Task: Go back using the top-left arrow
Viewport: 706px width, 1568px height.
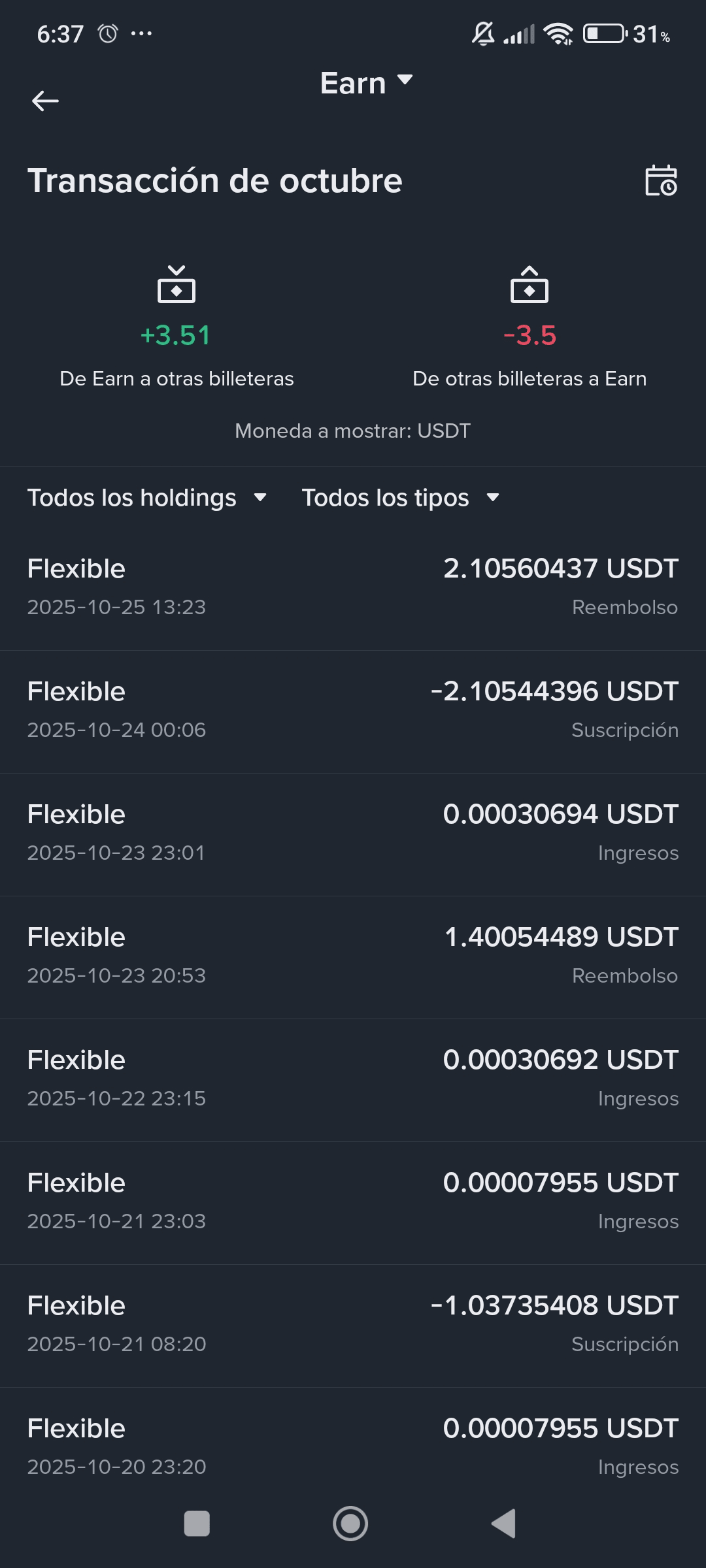Action: click(45, 101)
